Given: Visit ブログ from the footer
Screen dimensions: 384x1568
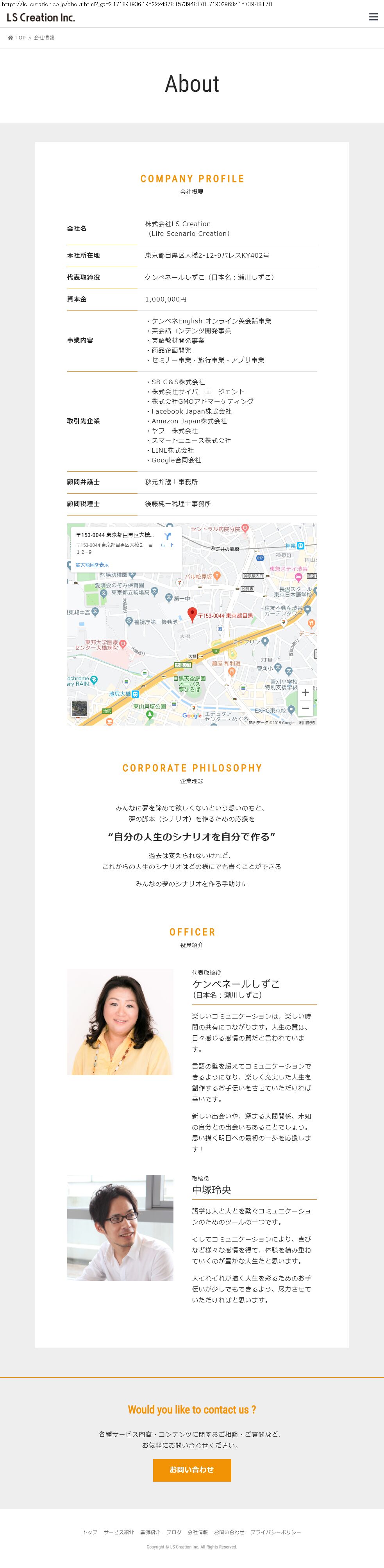Looking at the screenshot, I should tap(174, 1532).
